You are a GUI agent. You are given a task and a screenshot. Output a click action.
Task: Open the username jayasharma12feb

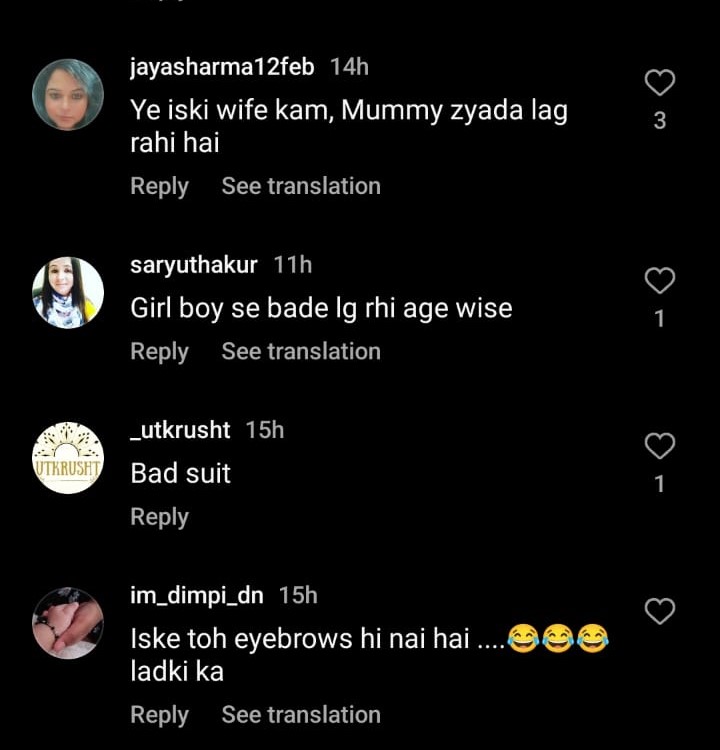click(222, 67)
